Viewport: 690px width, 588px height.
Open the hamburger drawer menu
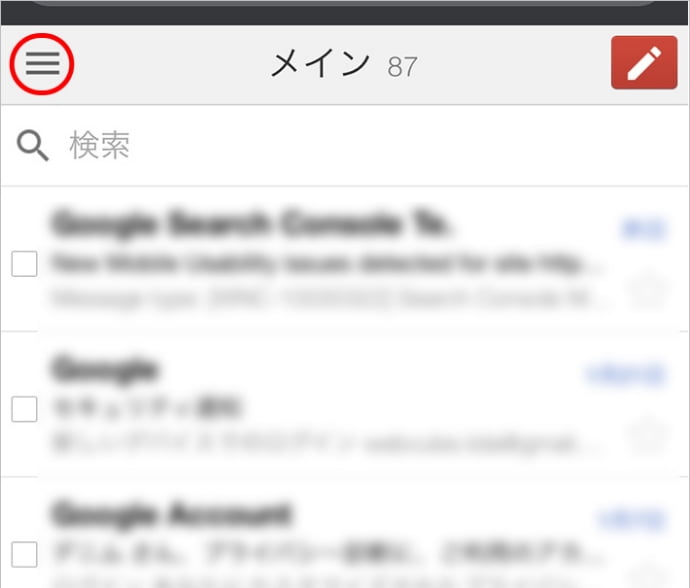[42, 64]
